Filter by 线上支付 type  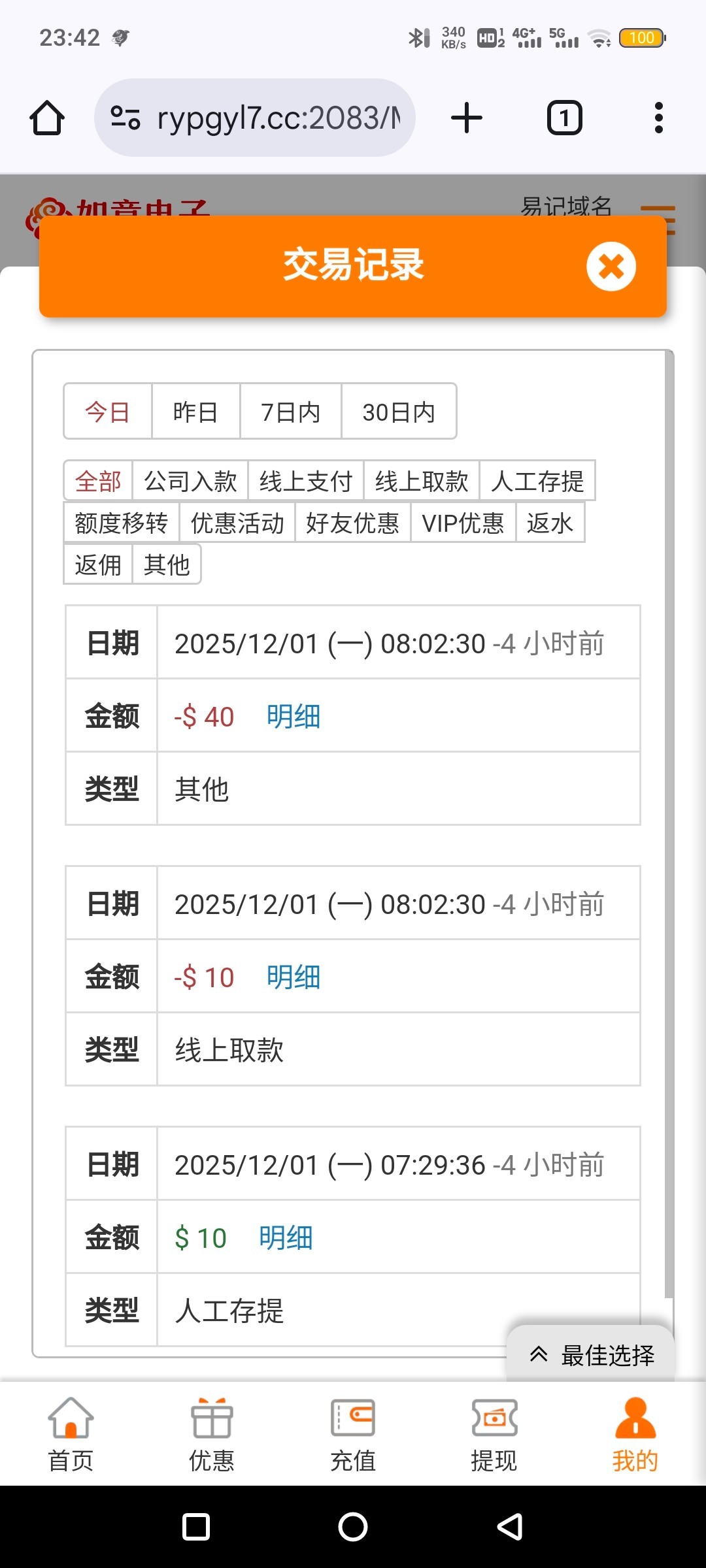pos(306,482)
